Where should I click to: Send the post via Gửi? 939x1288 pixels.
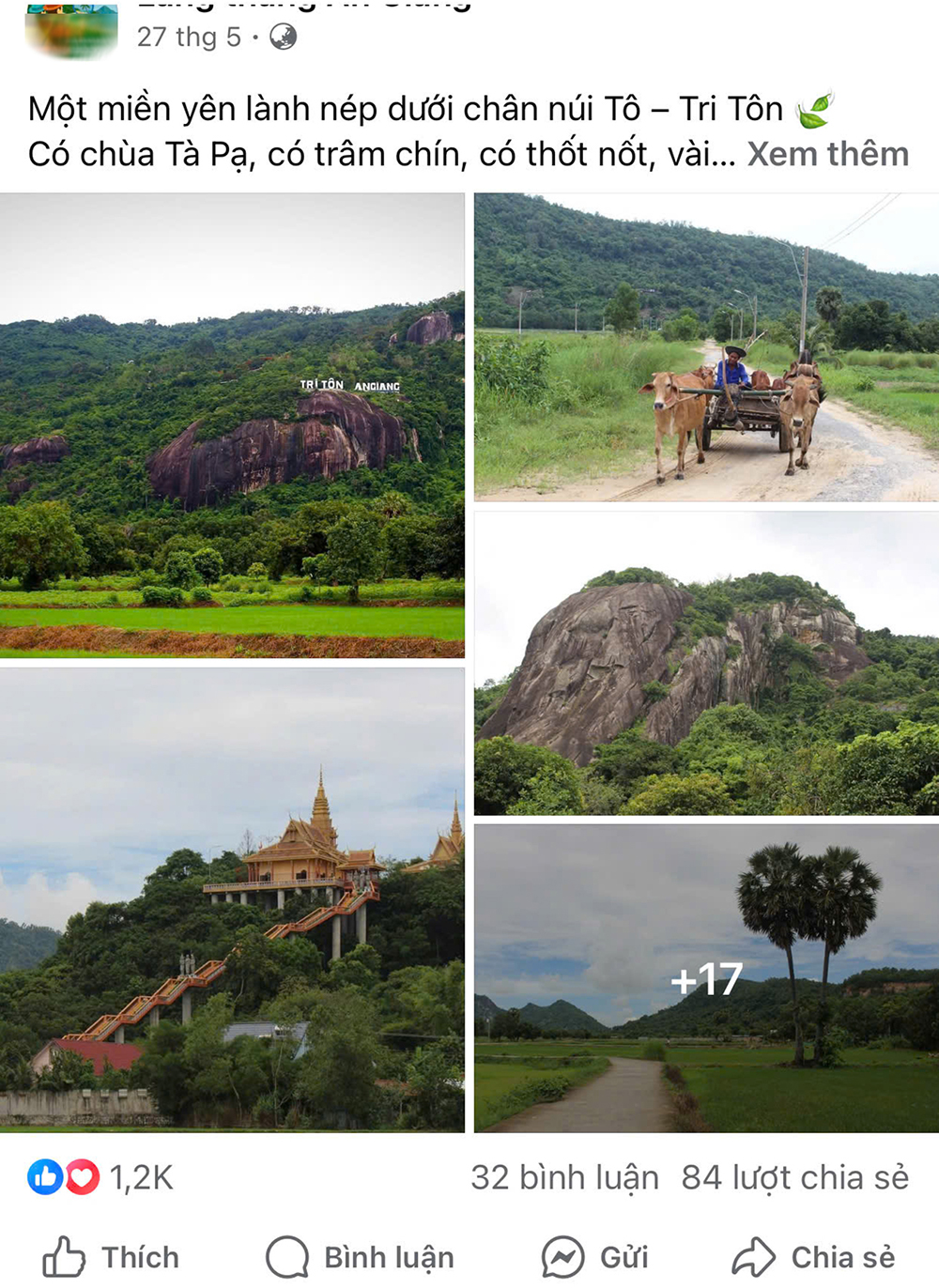coord(595,1257)
